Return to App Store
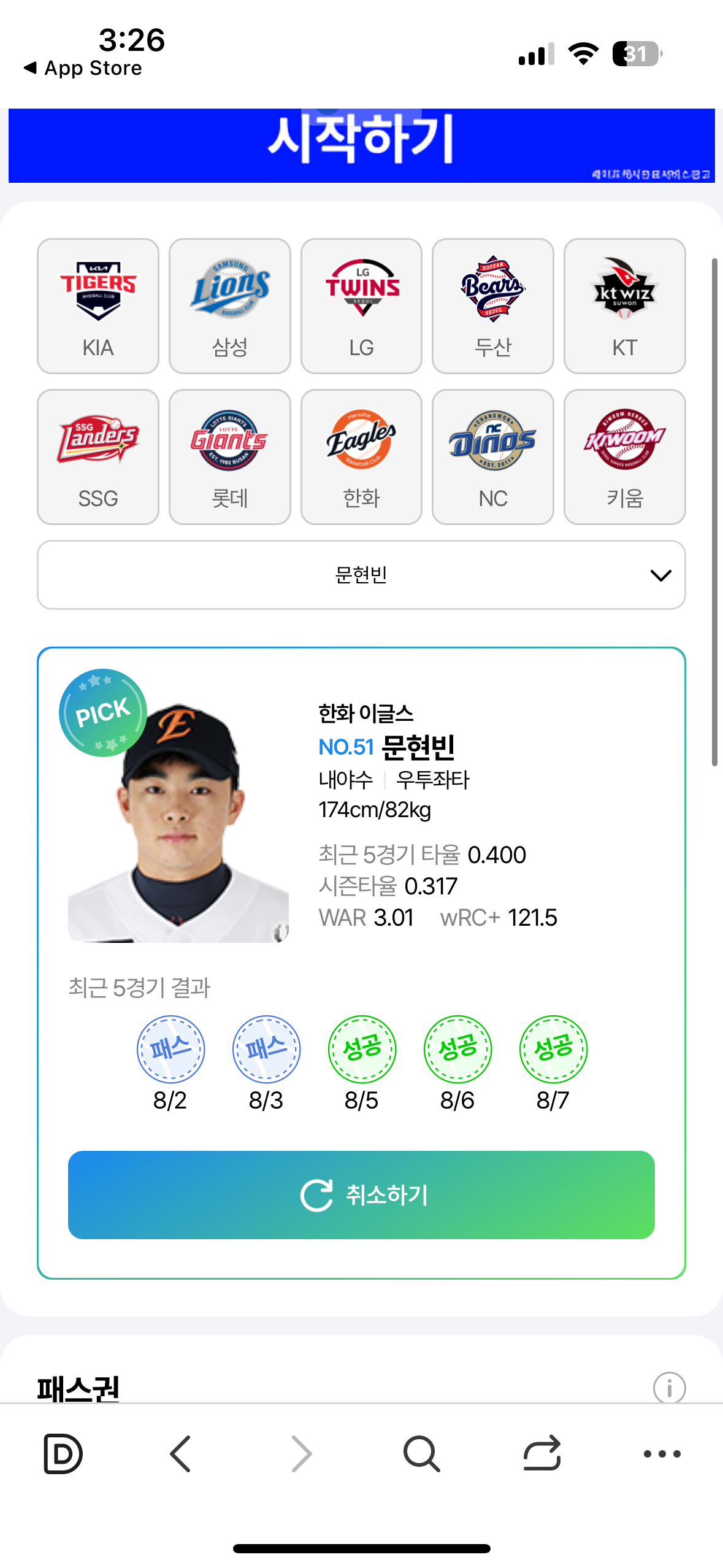The height and width of the screenshot is (1568, 723). pos(83,68)
